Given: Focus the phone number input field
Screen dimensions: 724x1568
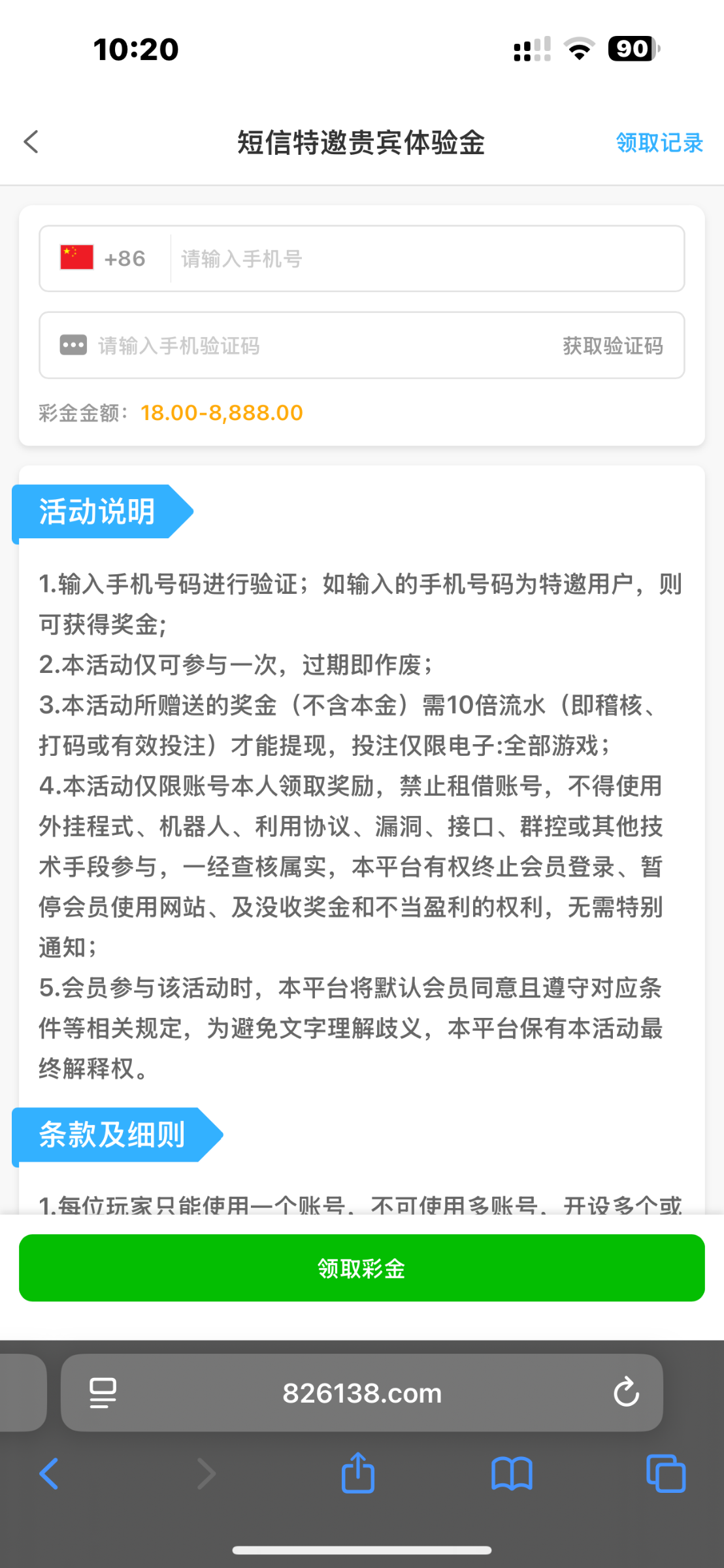Looking at the screenshot, I should [x=425, y=259].
